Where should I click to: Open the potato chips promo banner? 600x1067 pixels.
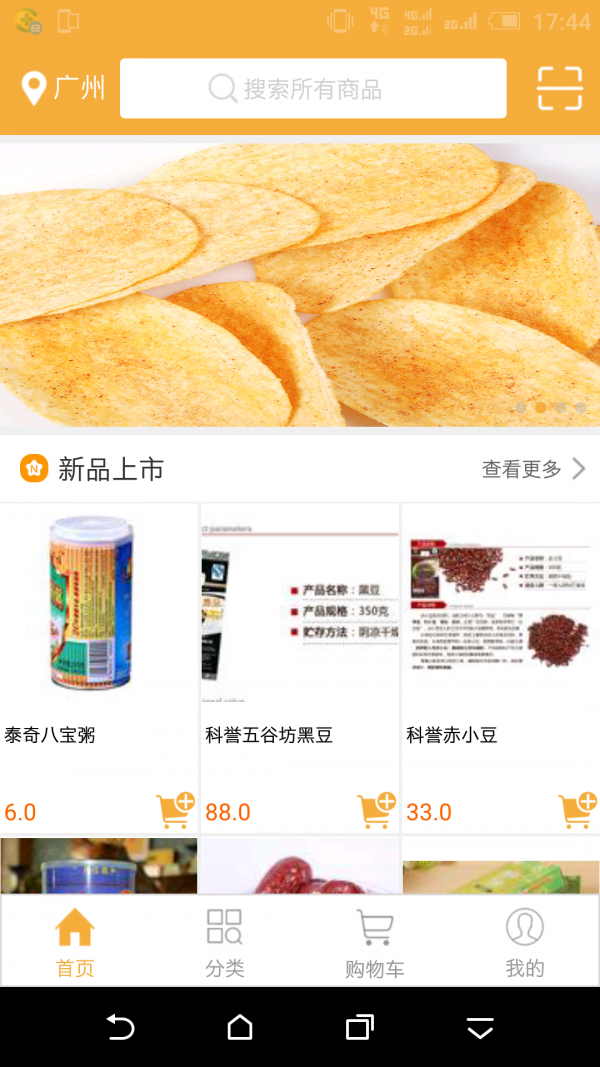tap(300, 285)
